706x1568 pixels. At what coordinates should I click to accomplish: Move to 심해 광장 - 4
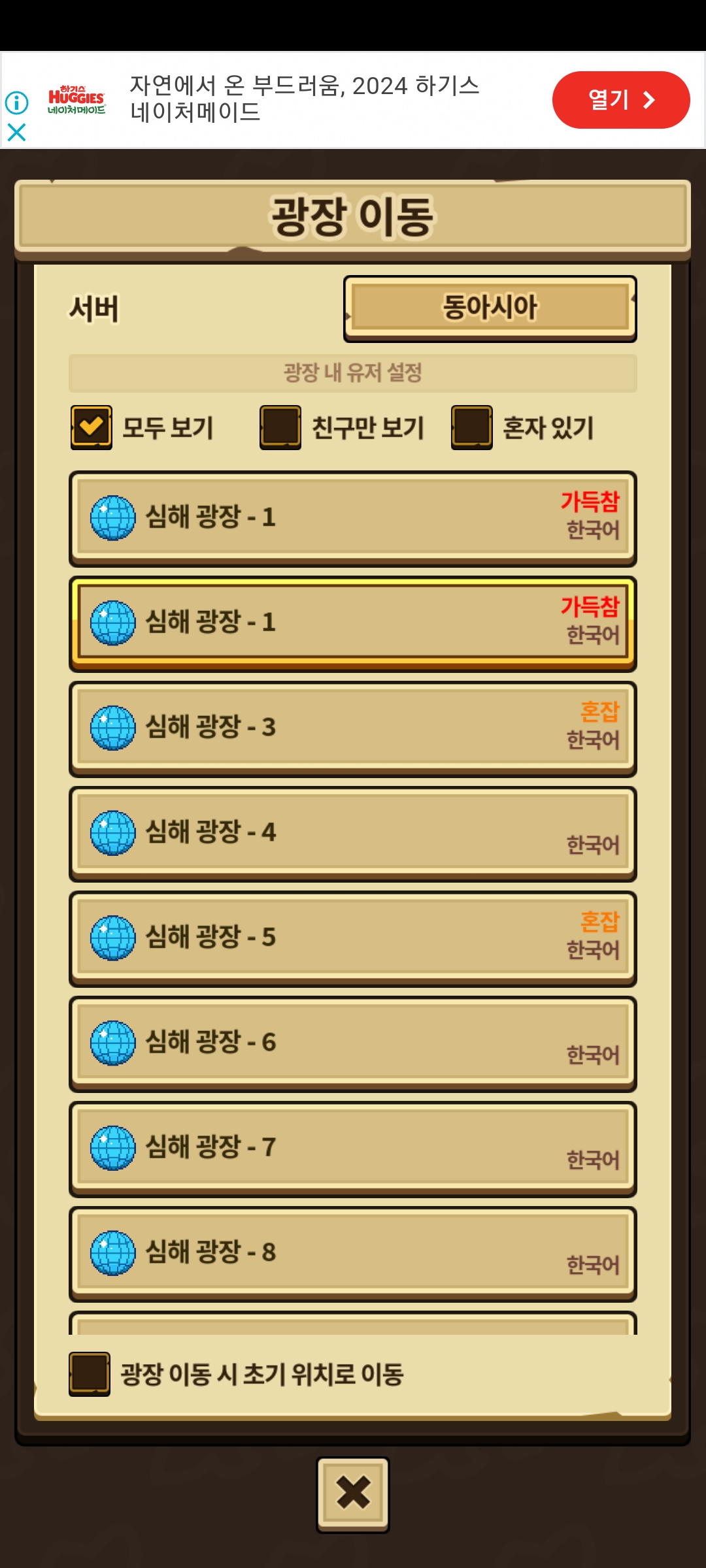tap(353, 833)
